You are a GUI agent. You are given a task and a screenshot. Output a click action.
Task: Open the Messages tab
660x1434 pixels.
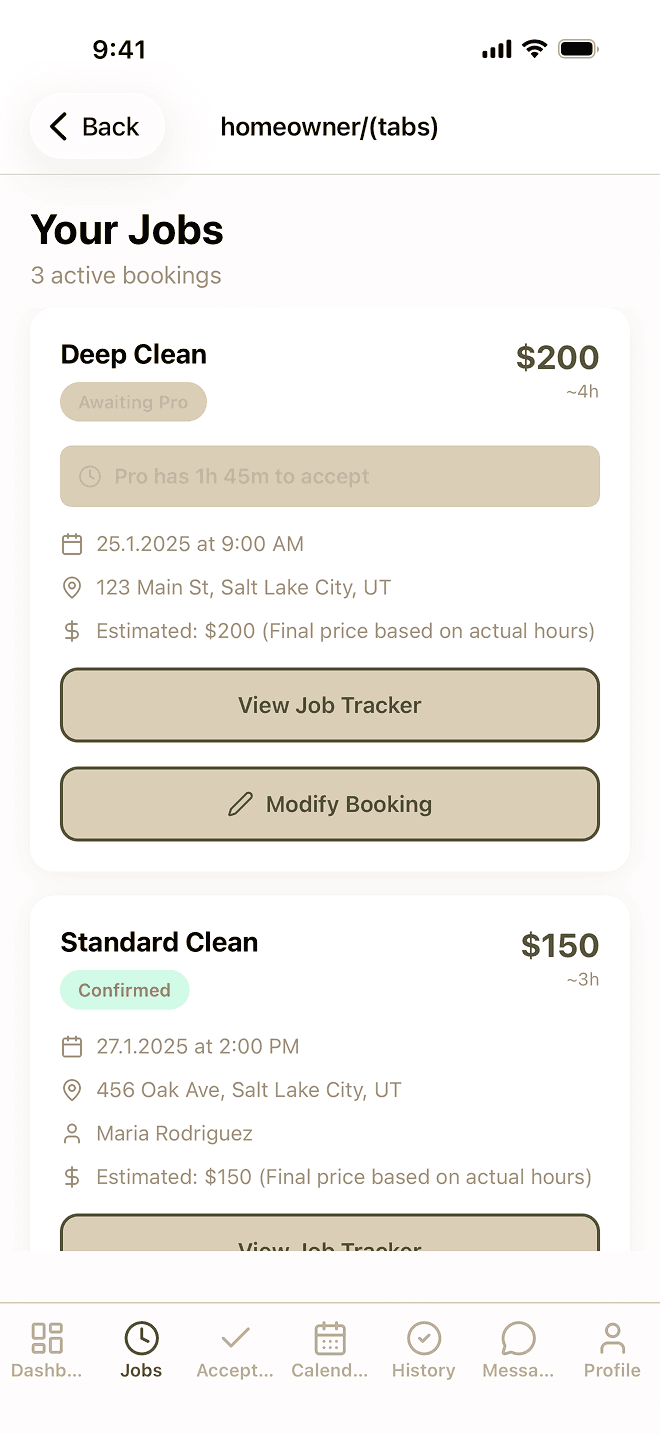tap(518, 1349)
